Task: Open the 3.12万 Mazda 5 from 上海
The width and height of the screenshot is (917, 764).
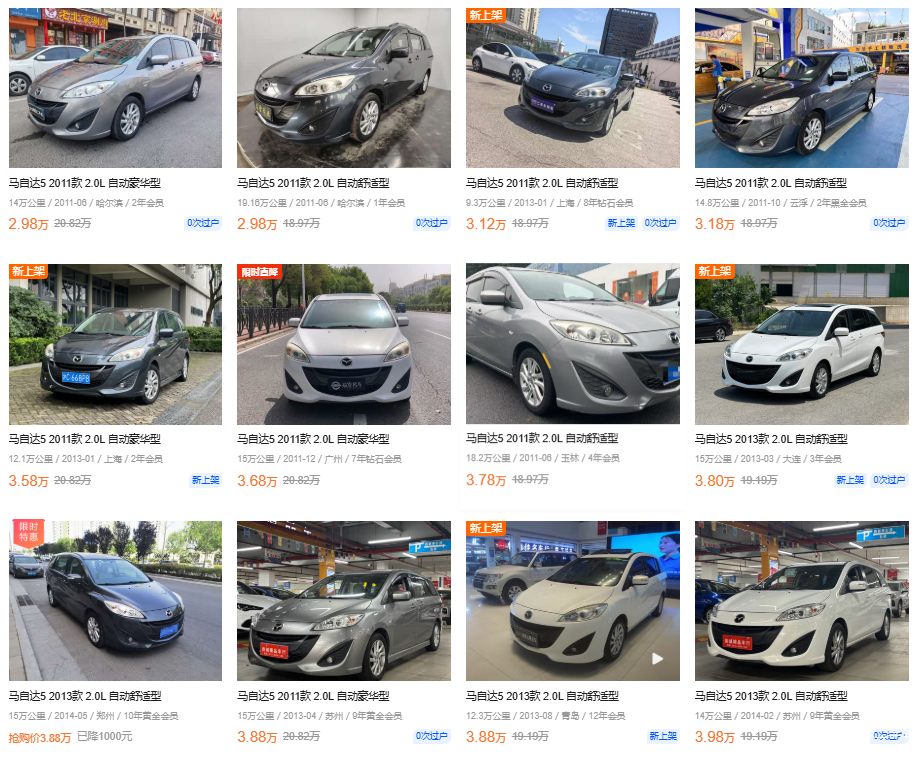Action: pyautogui.click(x=572, y=88)
